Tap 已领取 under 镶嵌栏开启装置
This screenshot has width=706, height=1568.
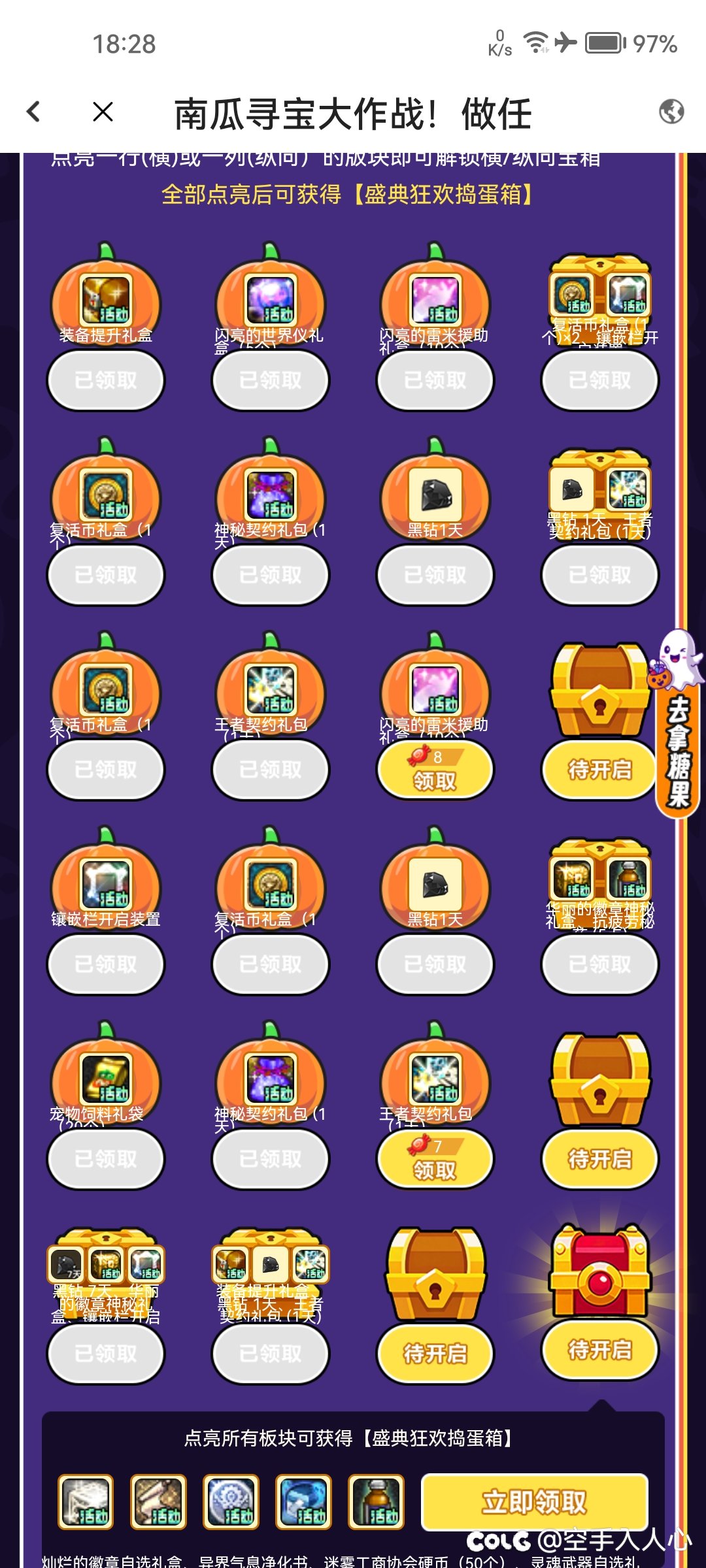coord(106,964)
